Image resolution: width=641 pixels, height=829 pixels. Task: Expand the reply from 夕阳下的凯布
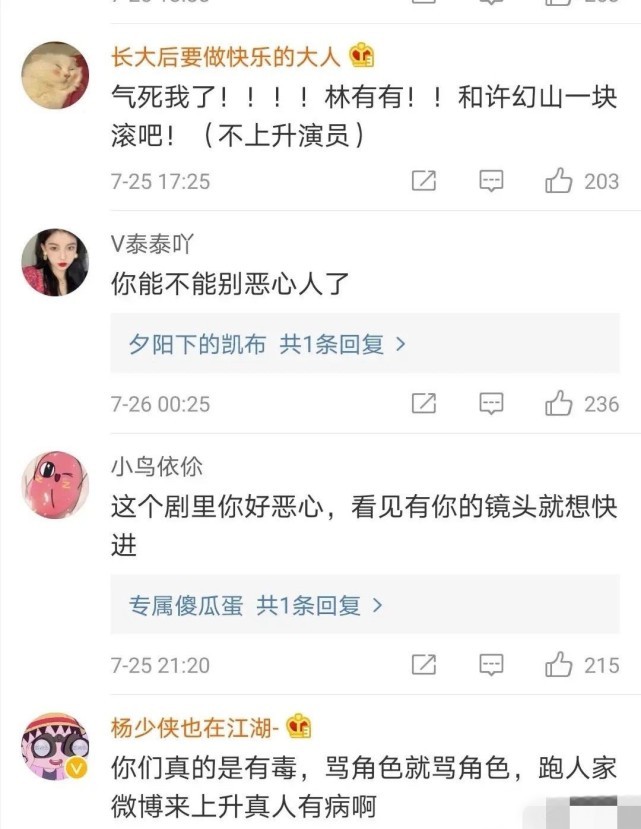[x=267, y=345]
